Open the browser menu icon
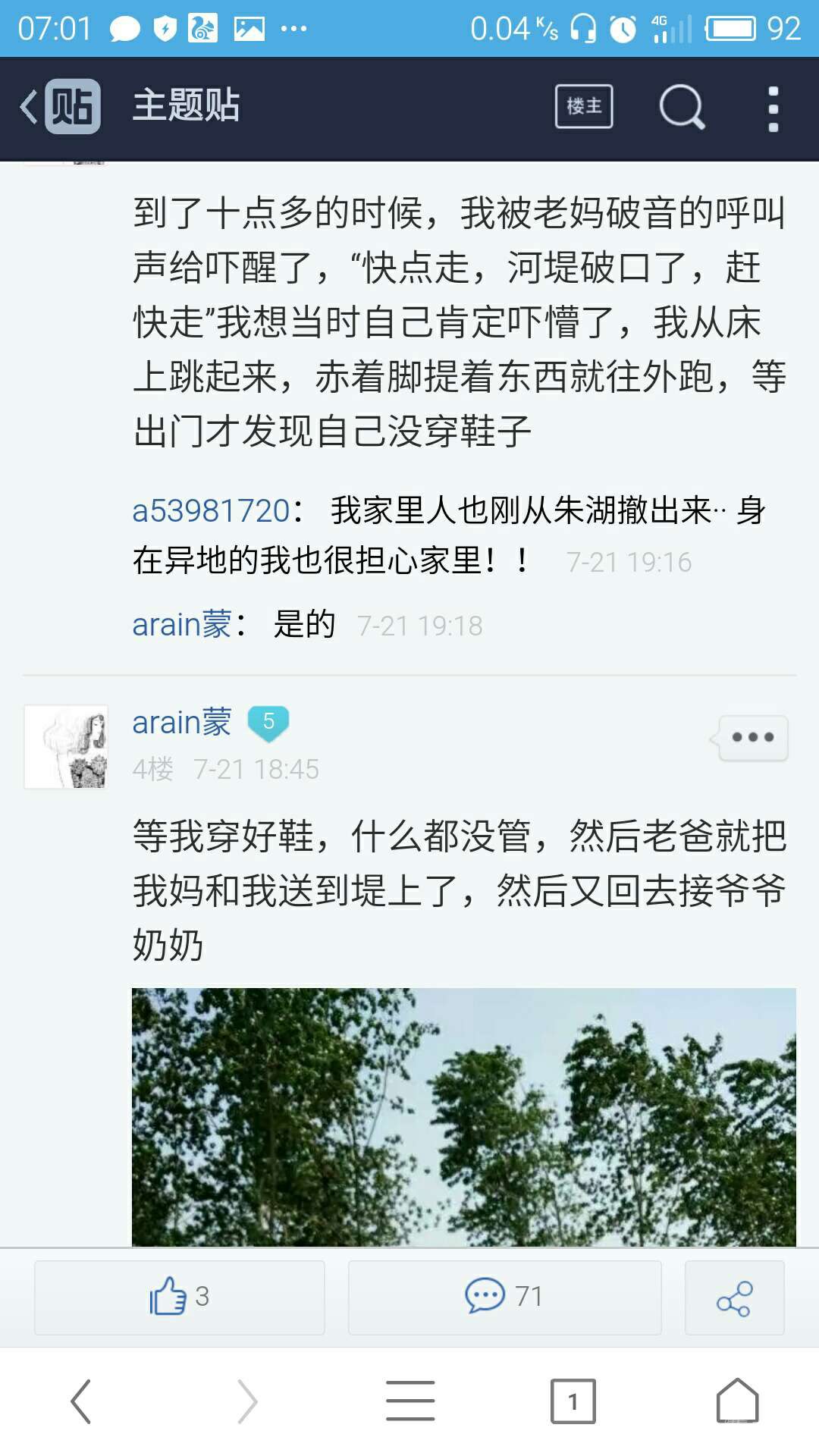The height and width of the screenshot is (1456, 819). point(409,1401)
